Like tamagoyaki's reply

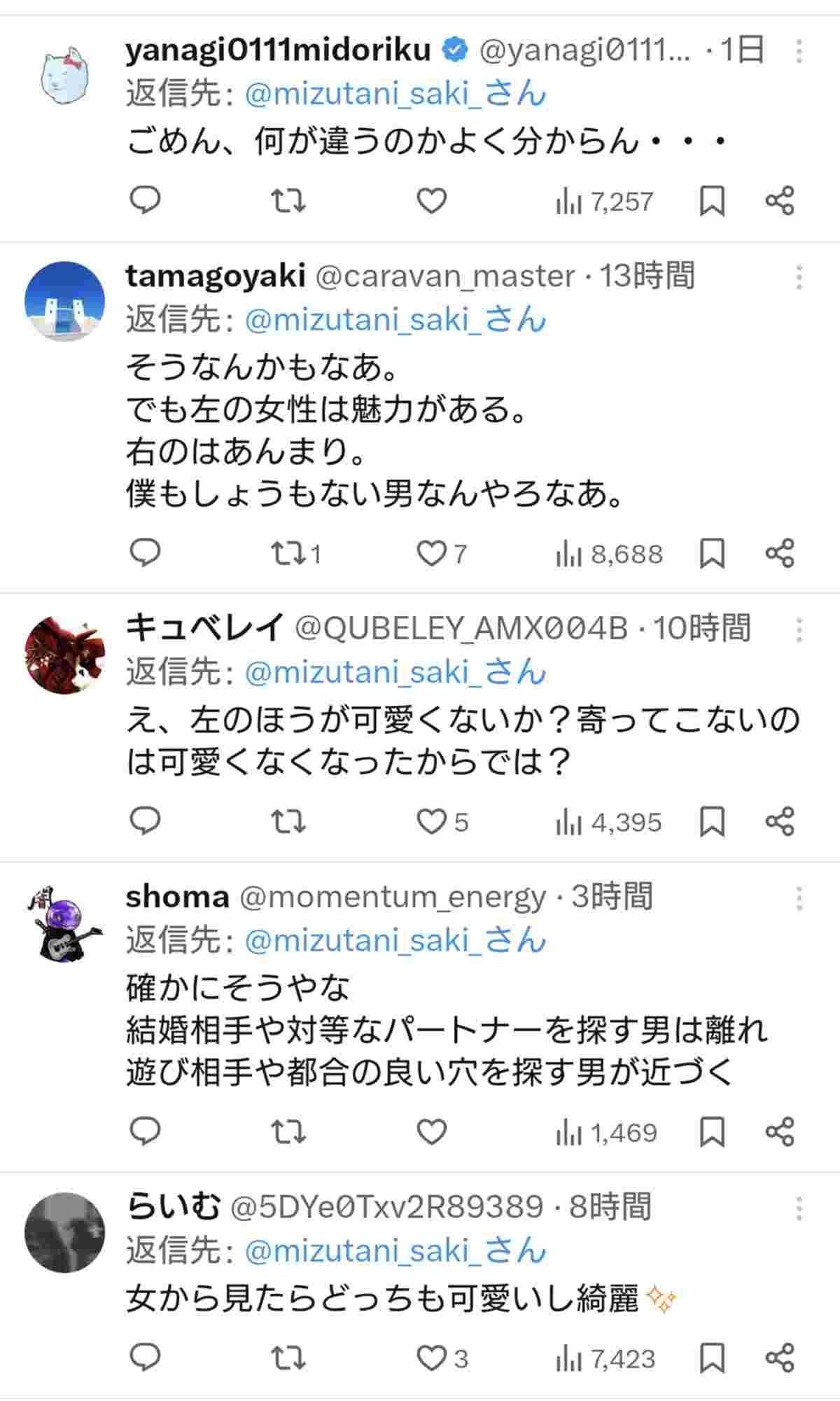(x=432, y=554)
